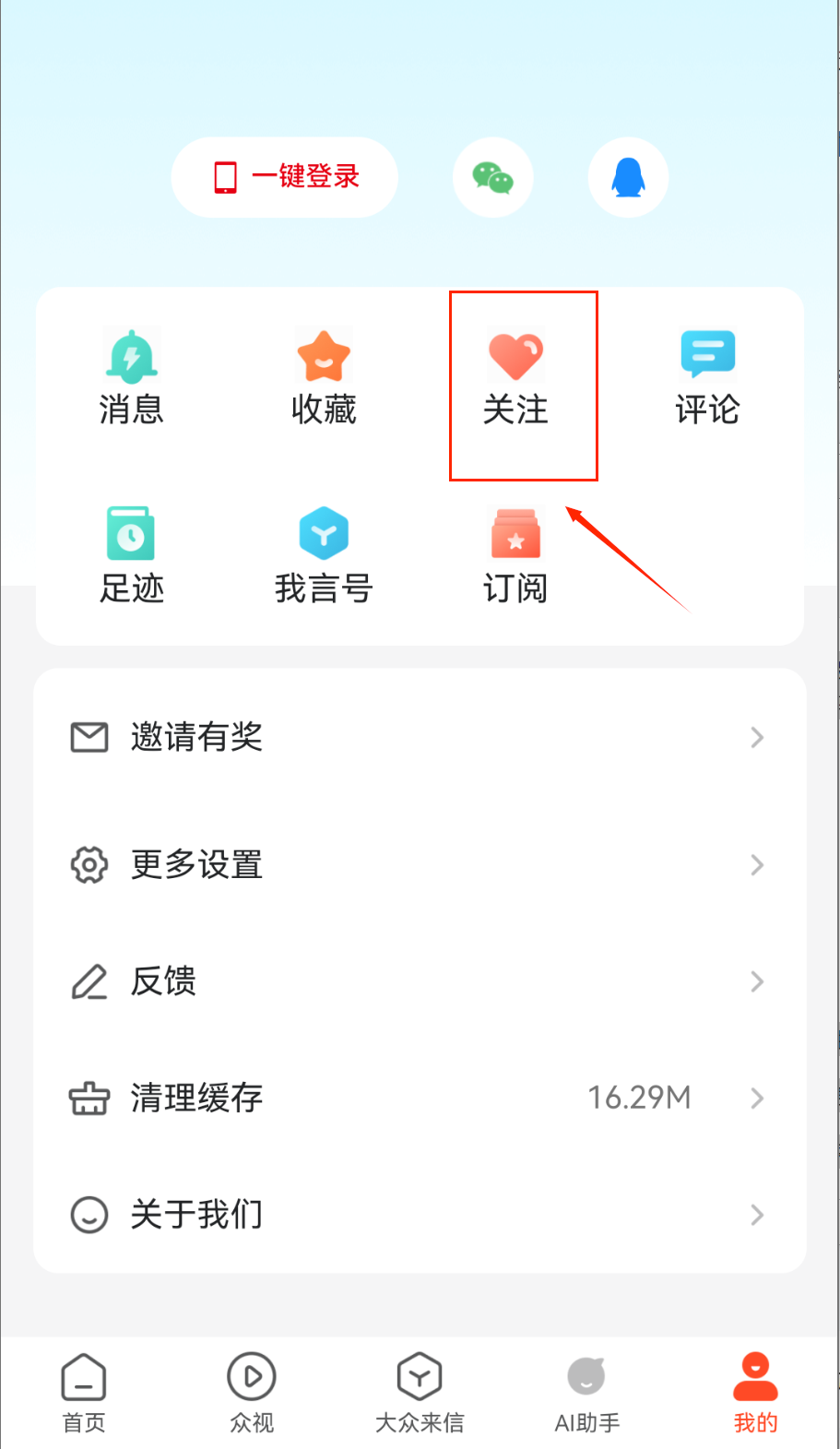Switch to the 大众来信 tab
Viewport: 840px width, 1449px height.
[x=420, y=1393]
